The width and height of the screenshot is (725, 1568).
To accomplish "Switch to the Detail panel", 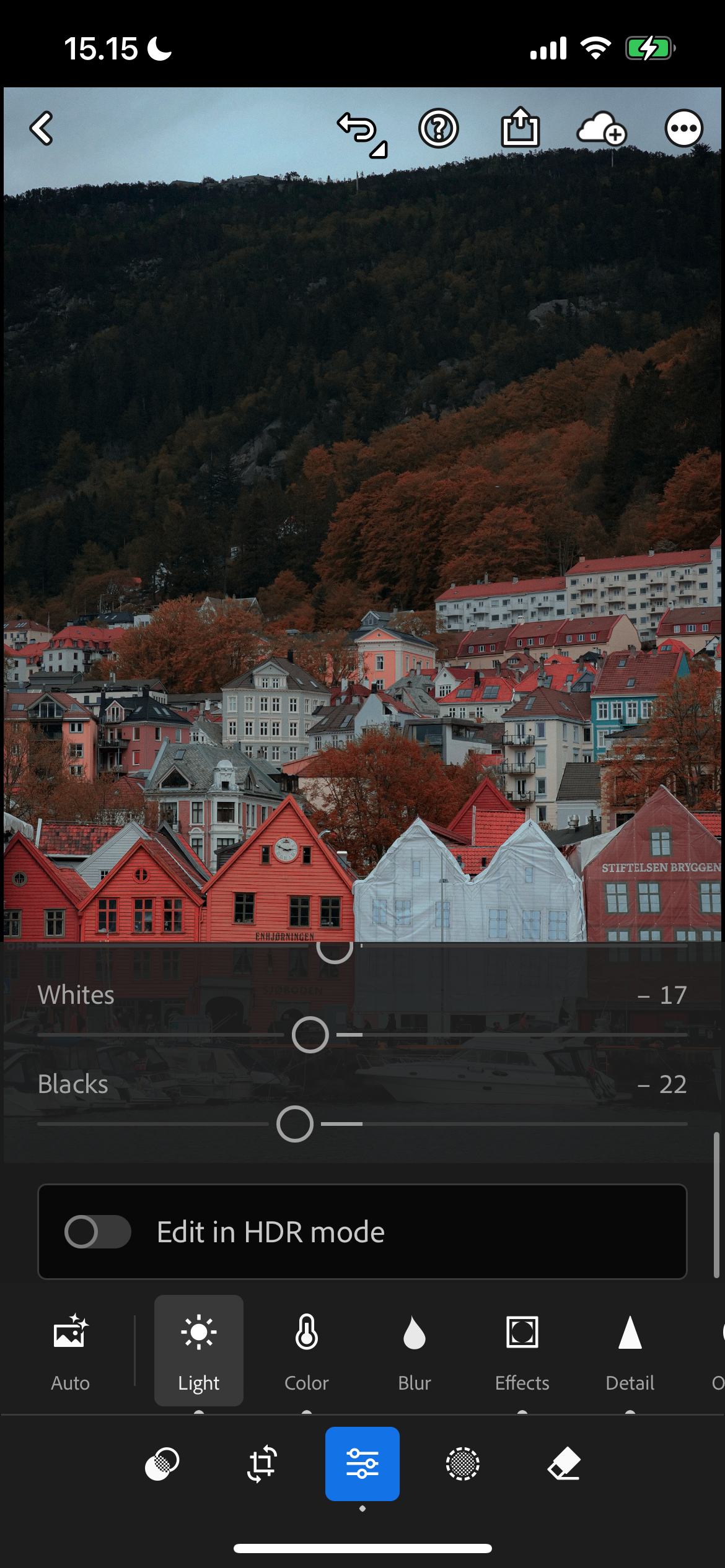I will point(630,1350).
